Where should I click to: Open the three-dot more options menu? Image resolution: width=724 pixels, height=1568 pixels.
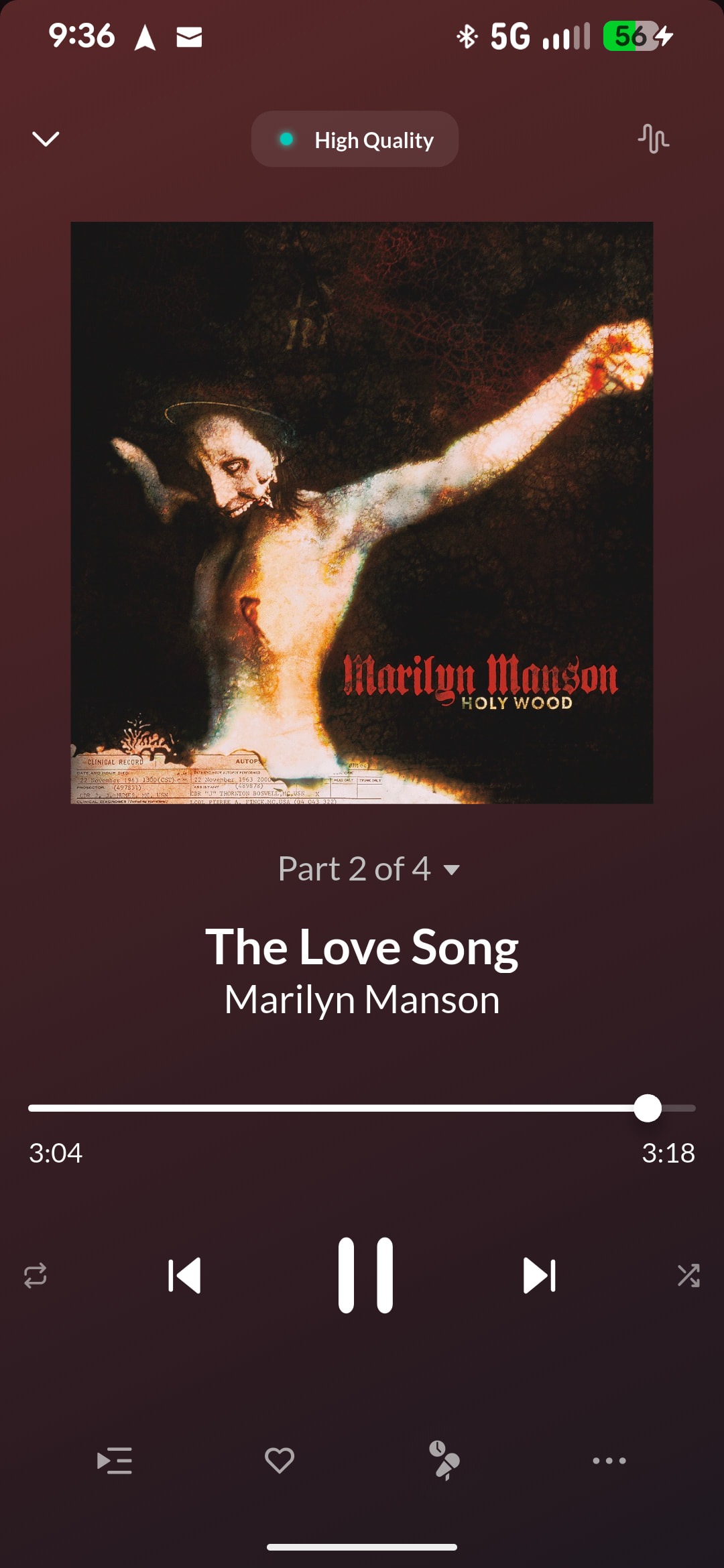(609, 1461)
